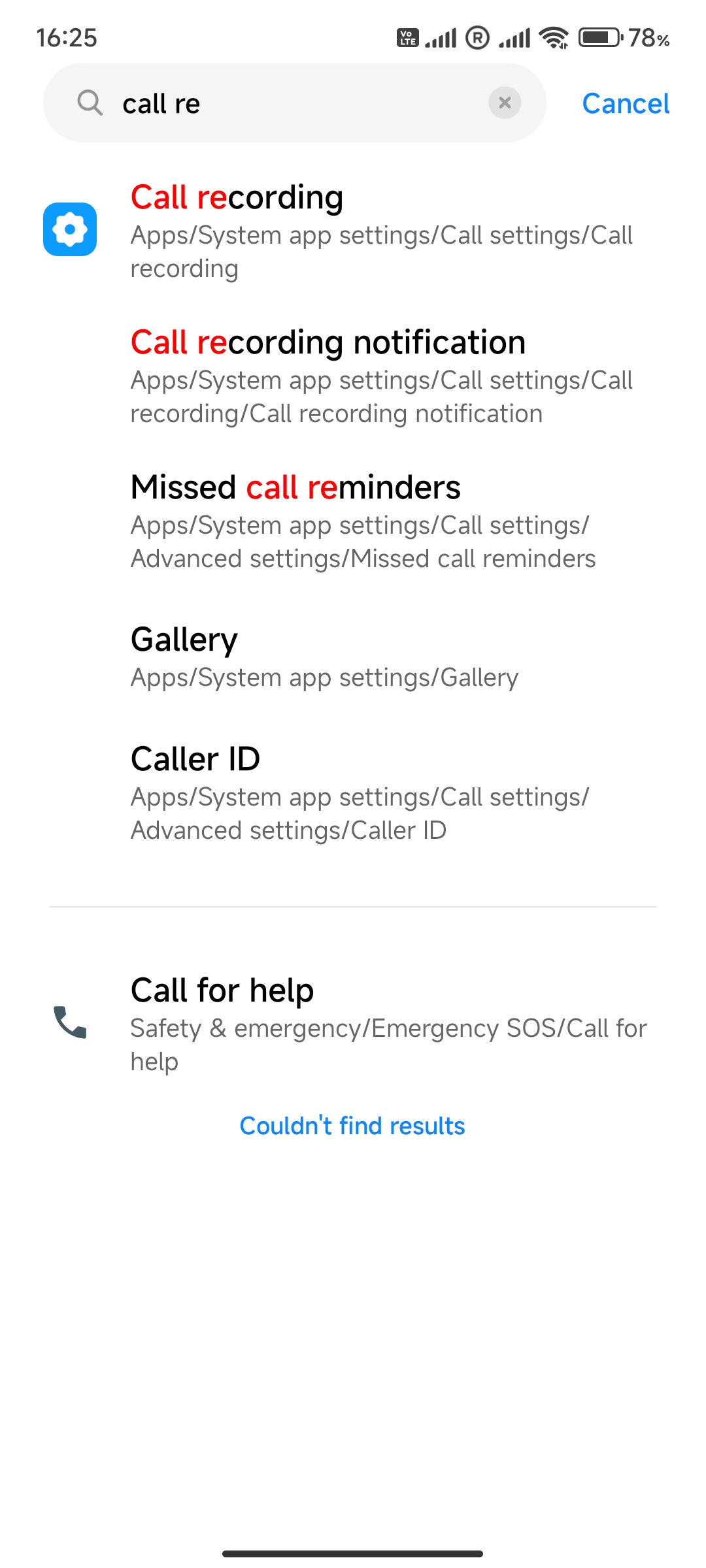The width and height of the screenshot is (706, 1568).
Task: Open the Call recording result
Action: (353, 231)
